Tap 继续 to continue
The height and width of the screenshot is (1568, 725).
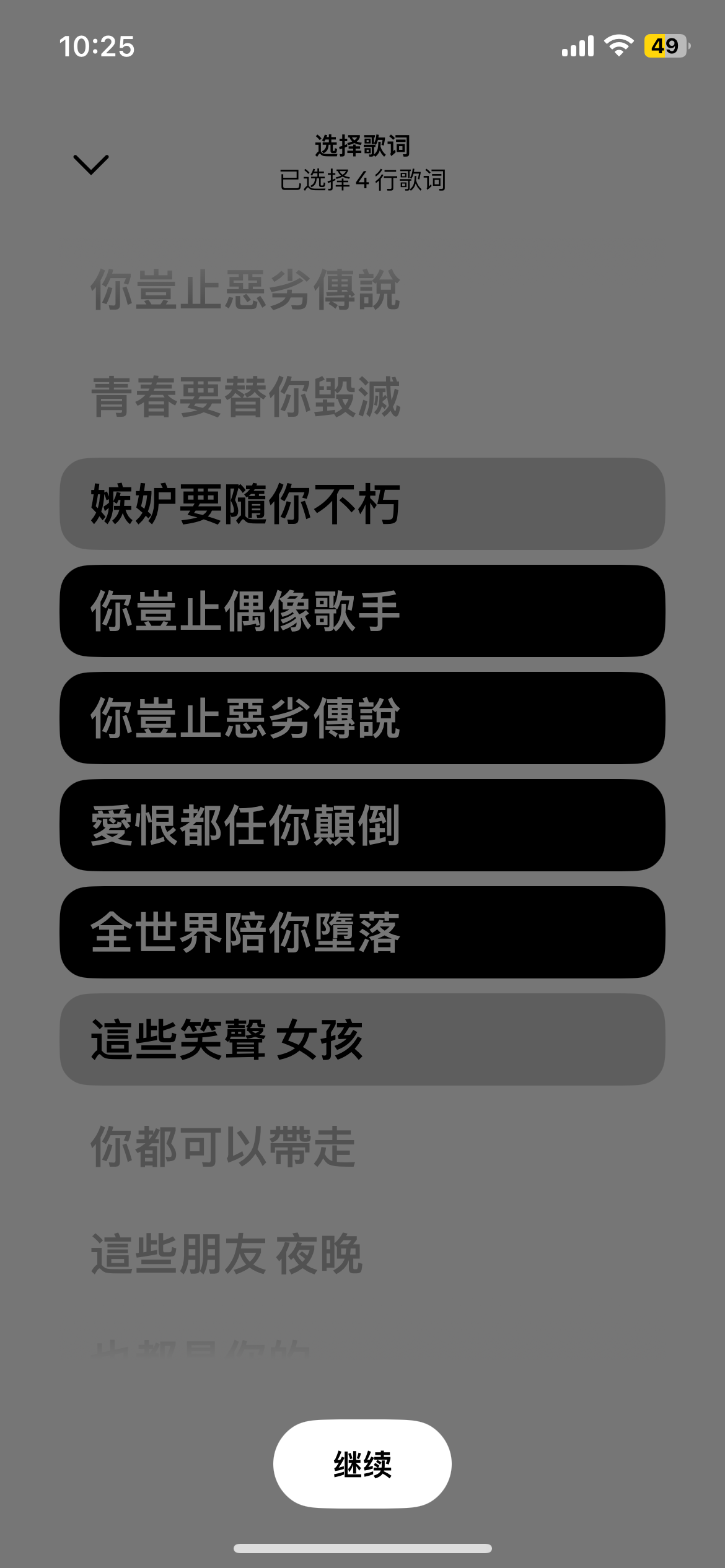coord(362,1464)
